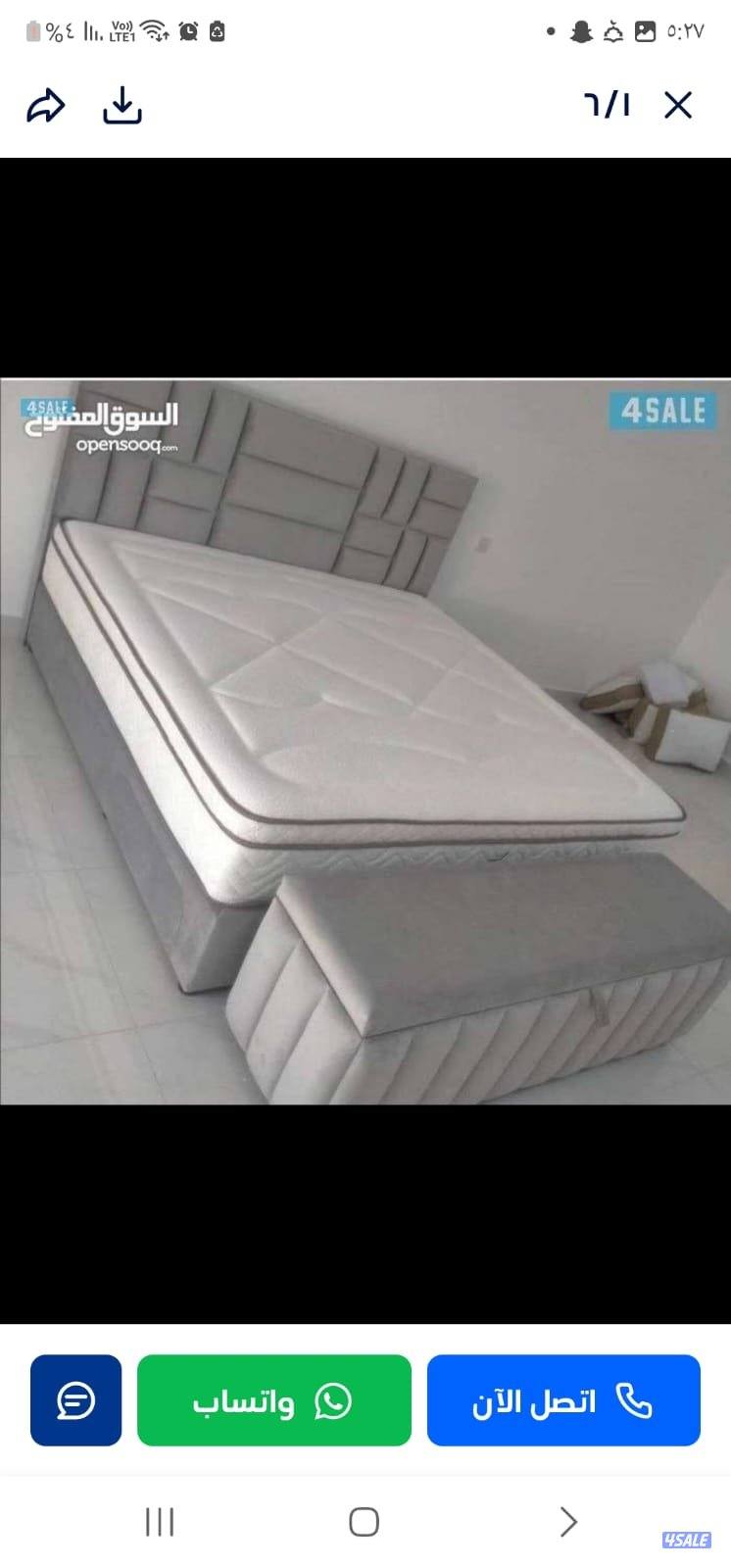Share this listing photo
Screen dimensions: 731x1568
(46, 106)
